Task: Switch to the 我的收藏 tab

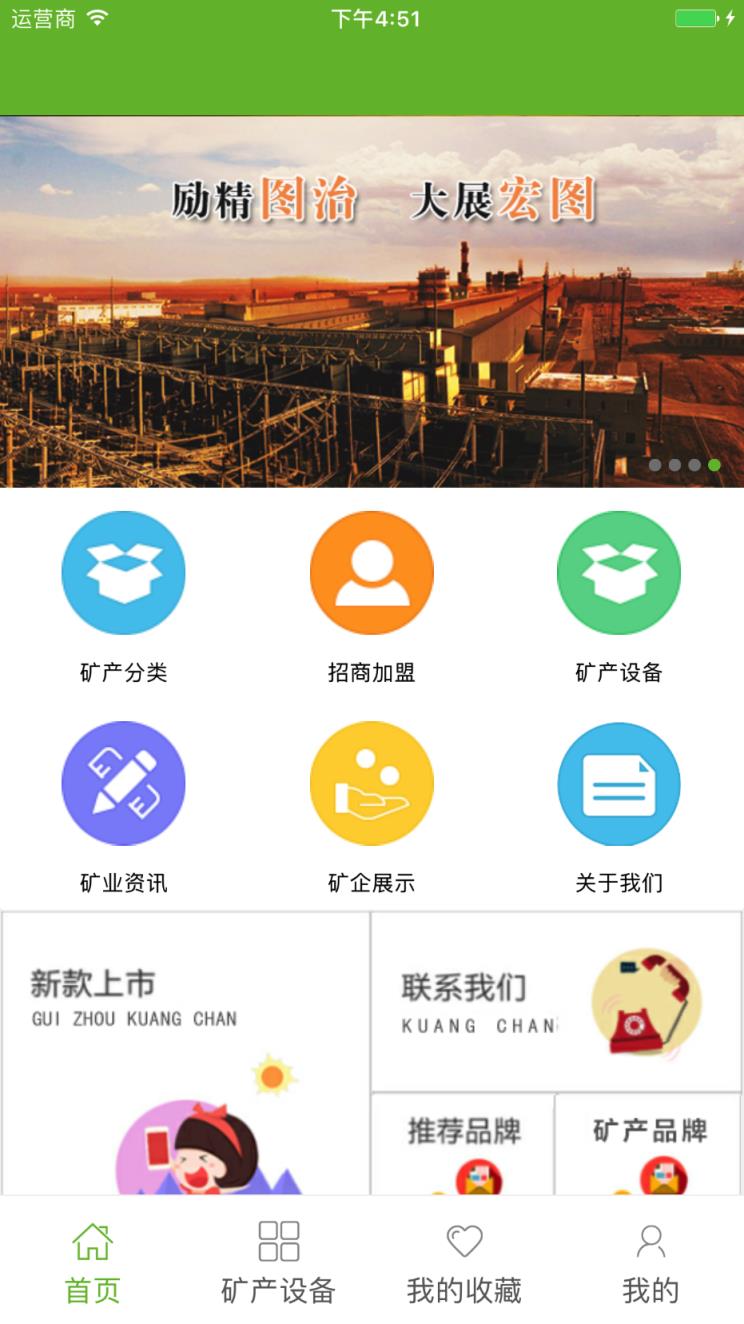Action: point(464,1289)
